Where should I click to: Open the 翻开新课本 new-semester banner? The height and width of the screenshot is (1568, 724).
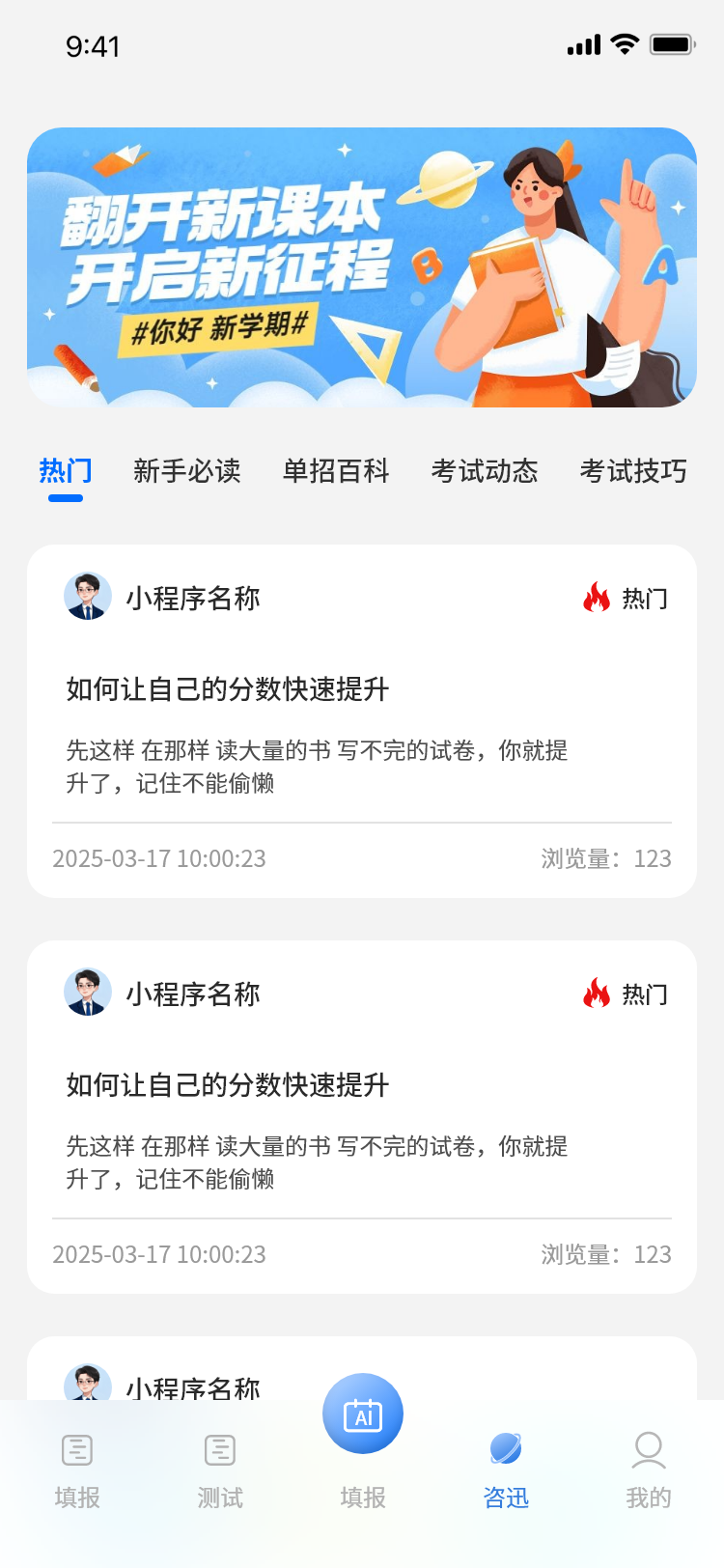[362, 267]
